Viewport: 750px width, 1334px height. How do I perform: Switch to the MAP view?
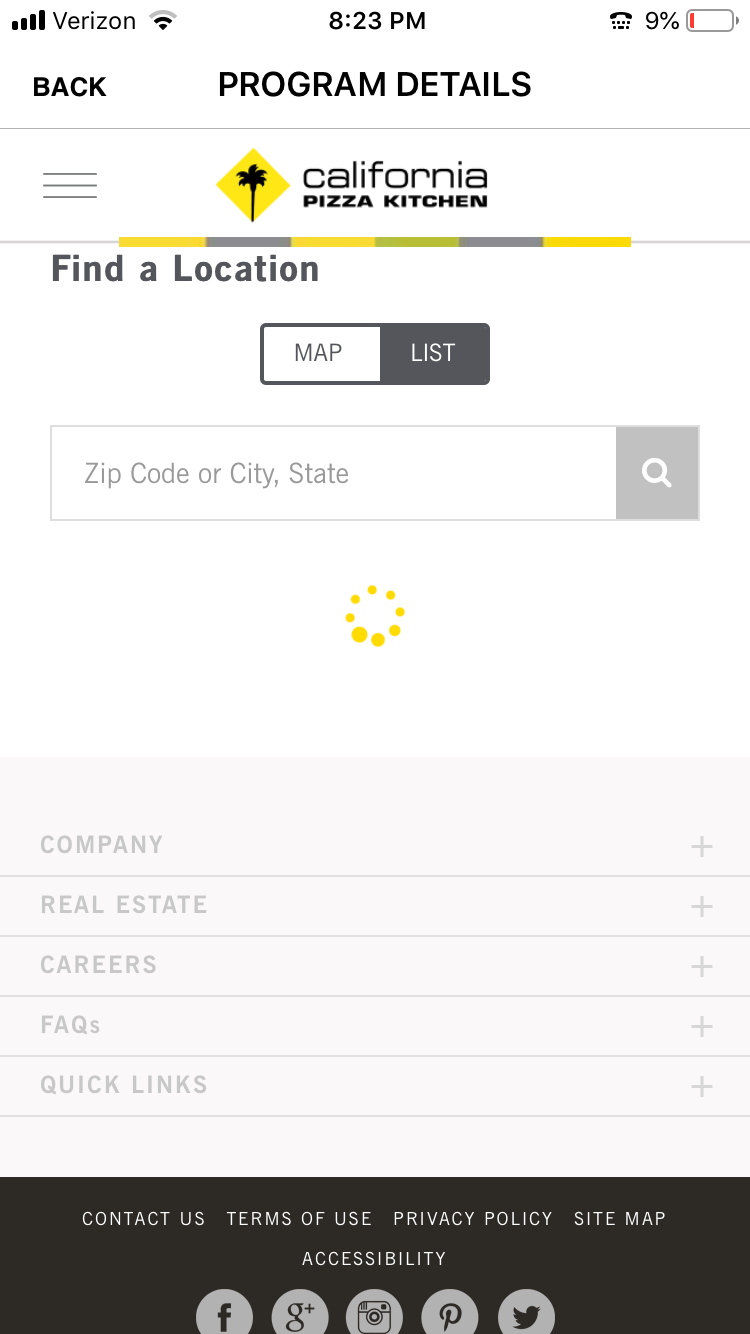(x=320, y=353)
